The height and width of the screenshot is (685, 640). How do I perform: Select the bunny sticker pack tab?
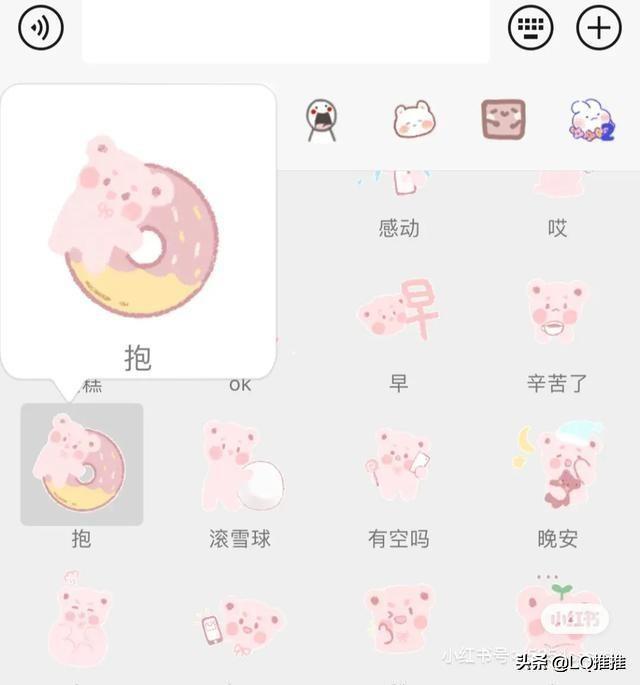591,121
